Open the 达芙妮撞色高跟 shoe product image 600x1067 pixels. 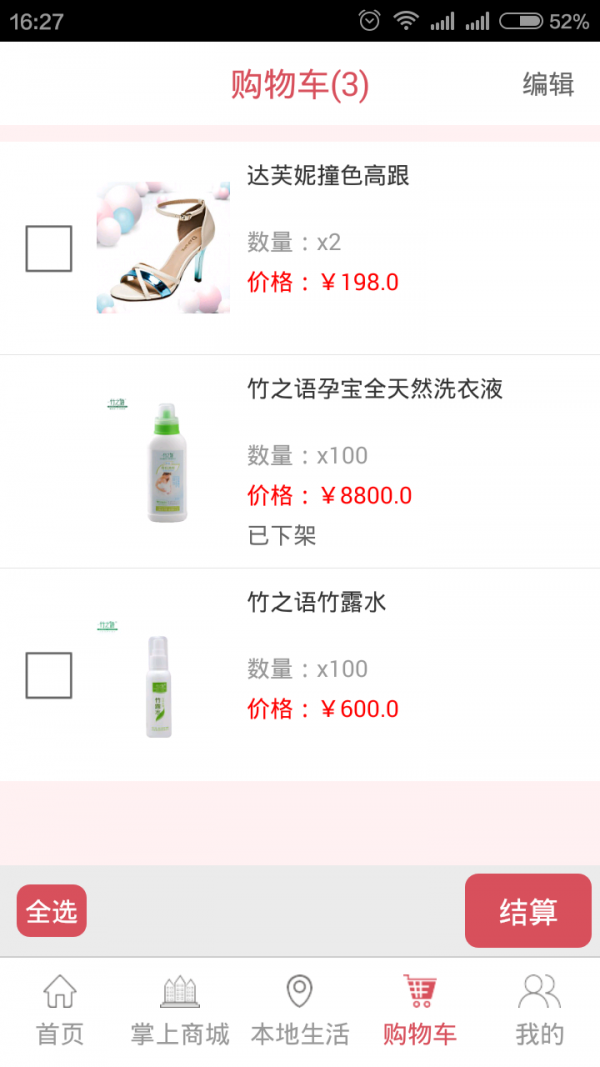click(163, 248)
